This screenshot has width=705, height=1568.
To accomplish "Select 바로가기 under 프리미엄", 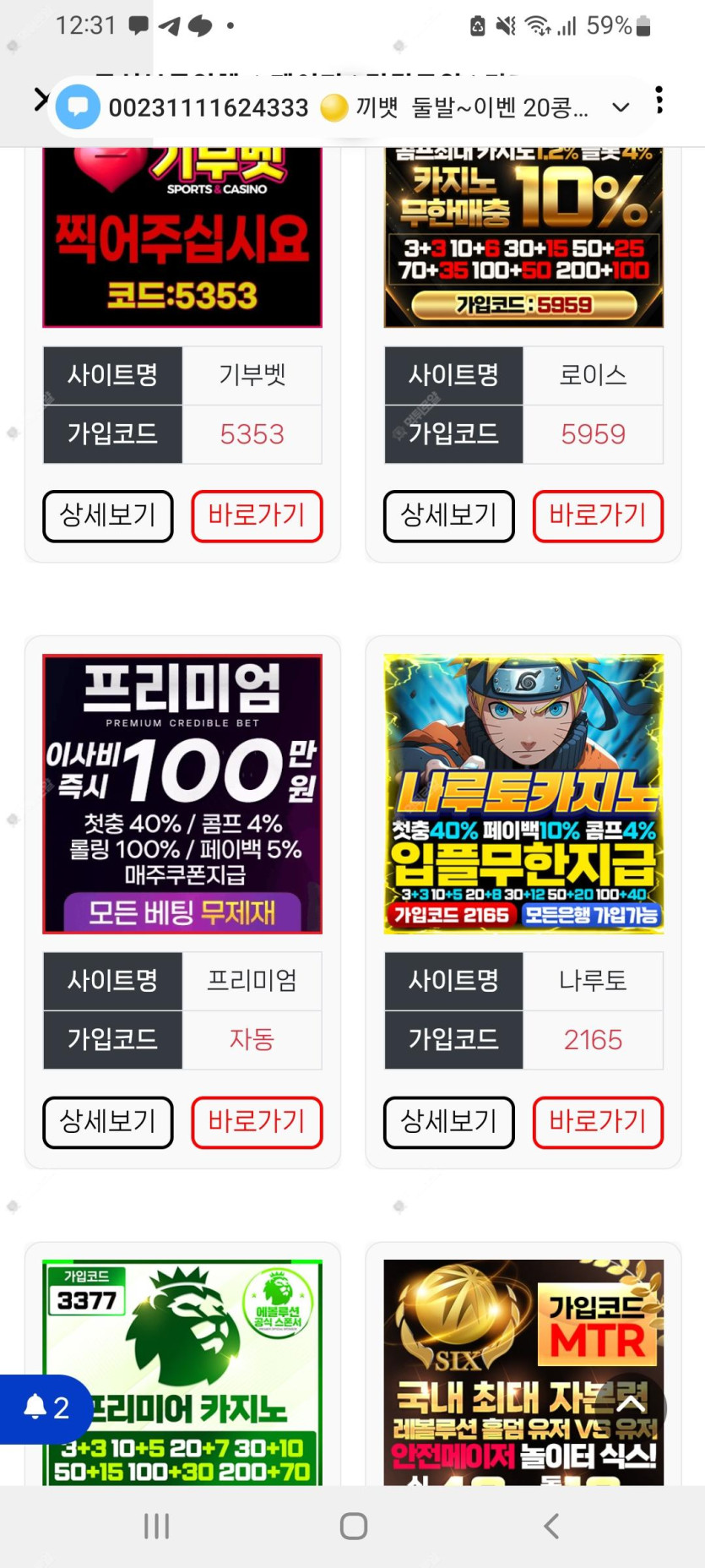I will [257, 1122].
